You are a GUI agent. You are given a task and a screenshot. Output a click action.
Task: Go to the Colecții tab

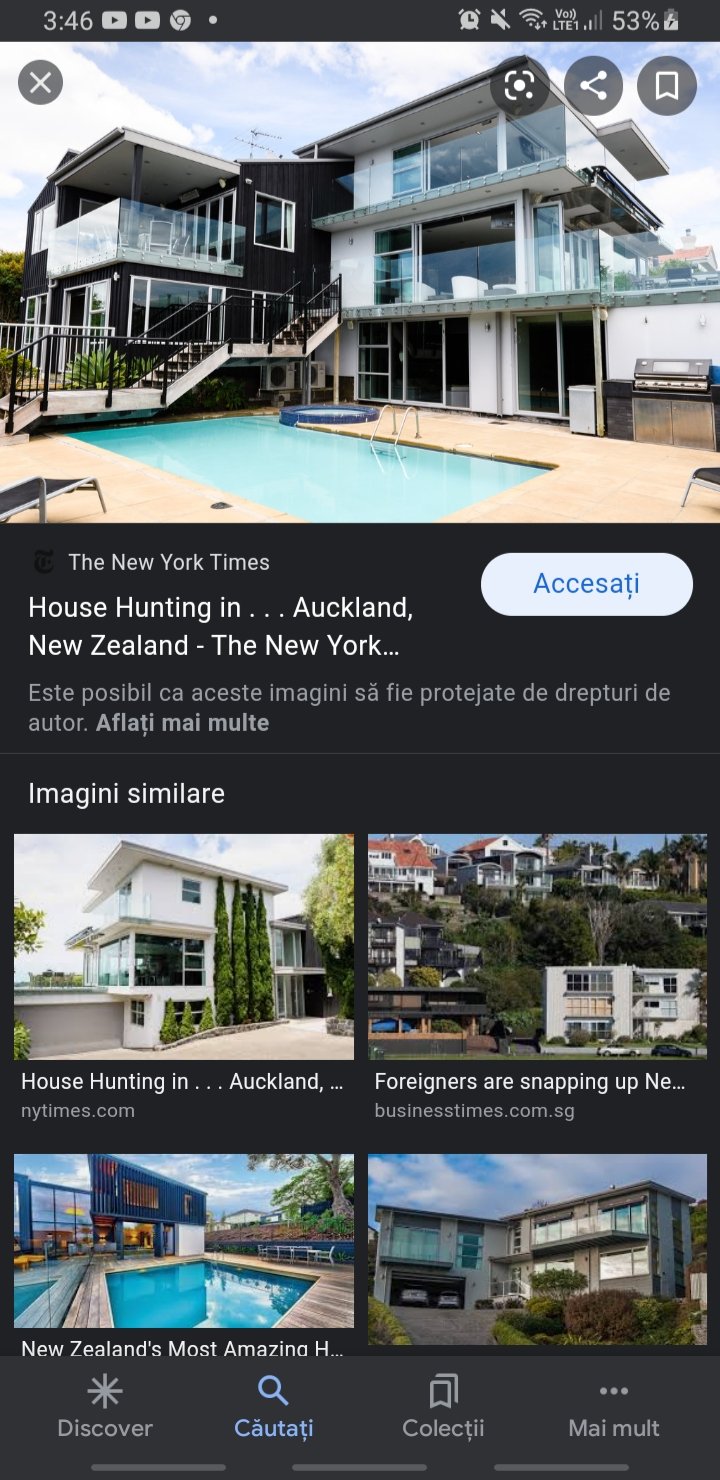tap(443, 1407)
